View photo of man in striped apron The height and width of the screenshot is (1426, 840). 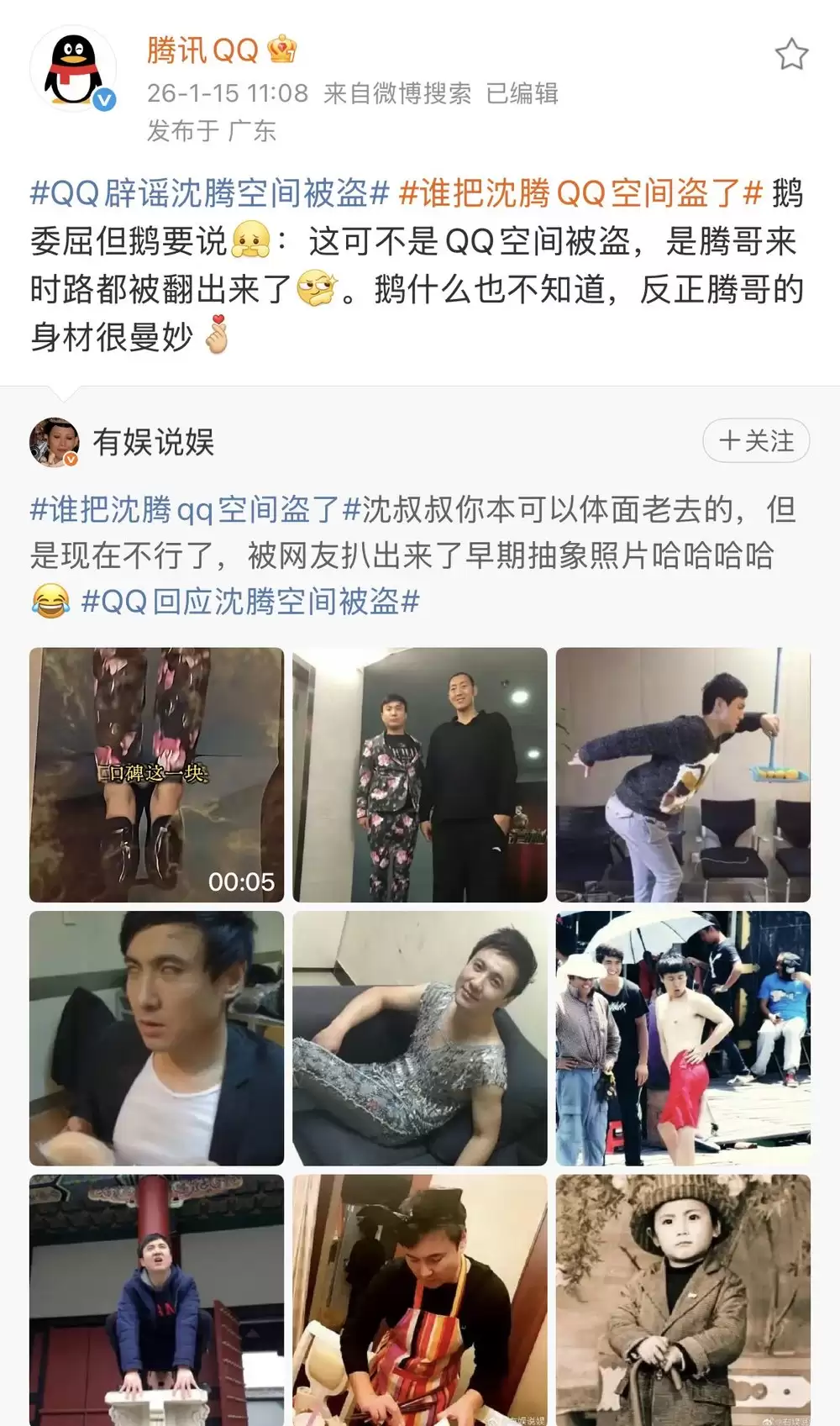point(420,1300)
